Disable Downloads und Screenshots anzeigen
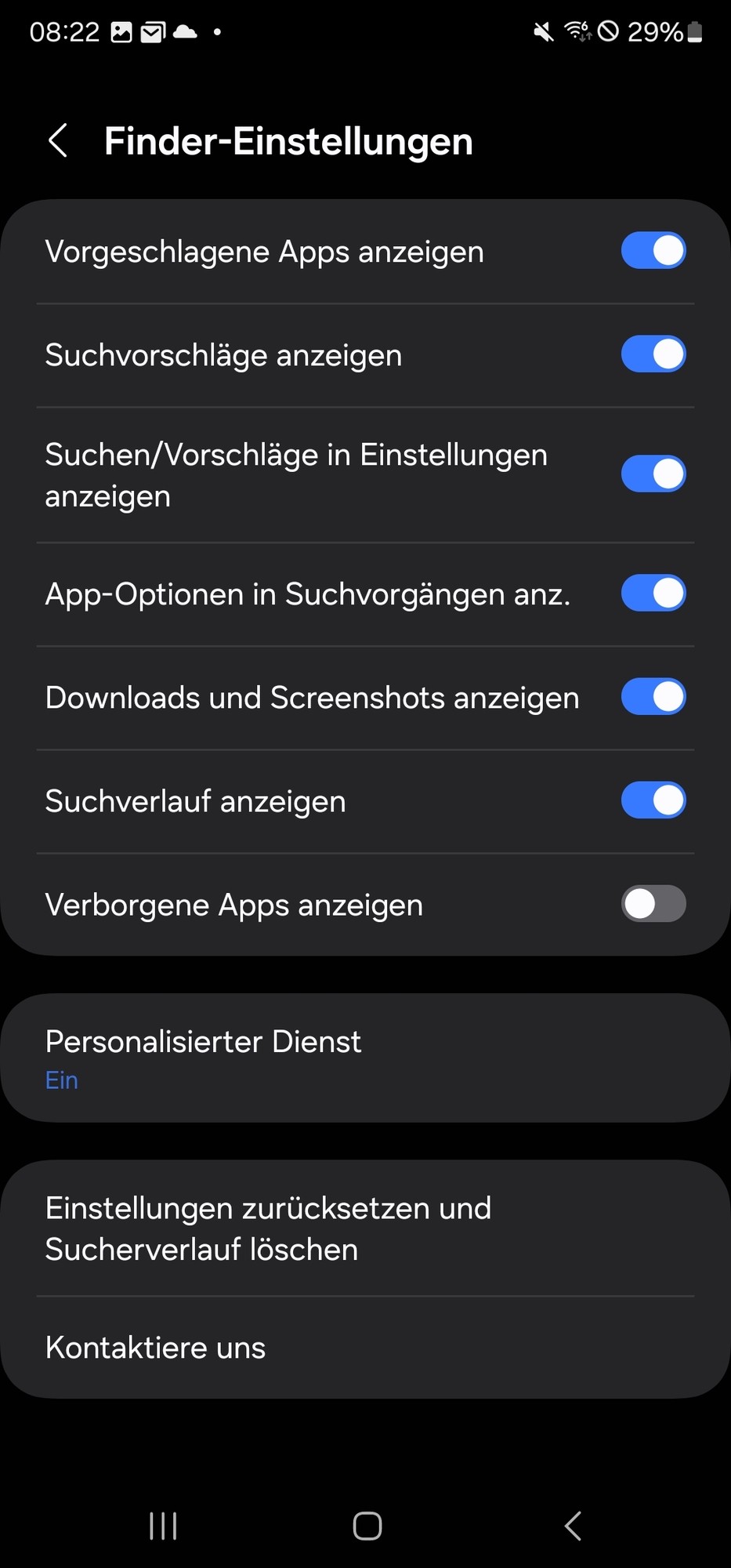The image size is (731, 1568). (x=653, y=697)
